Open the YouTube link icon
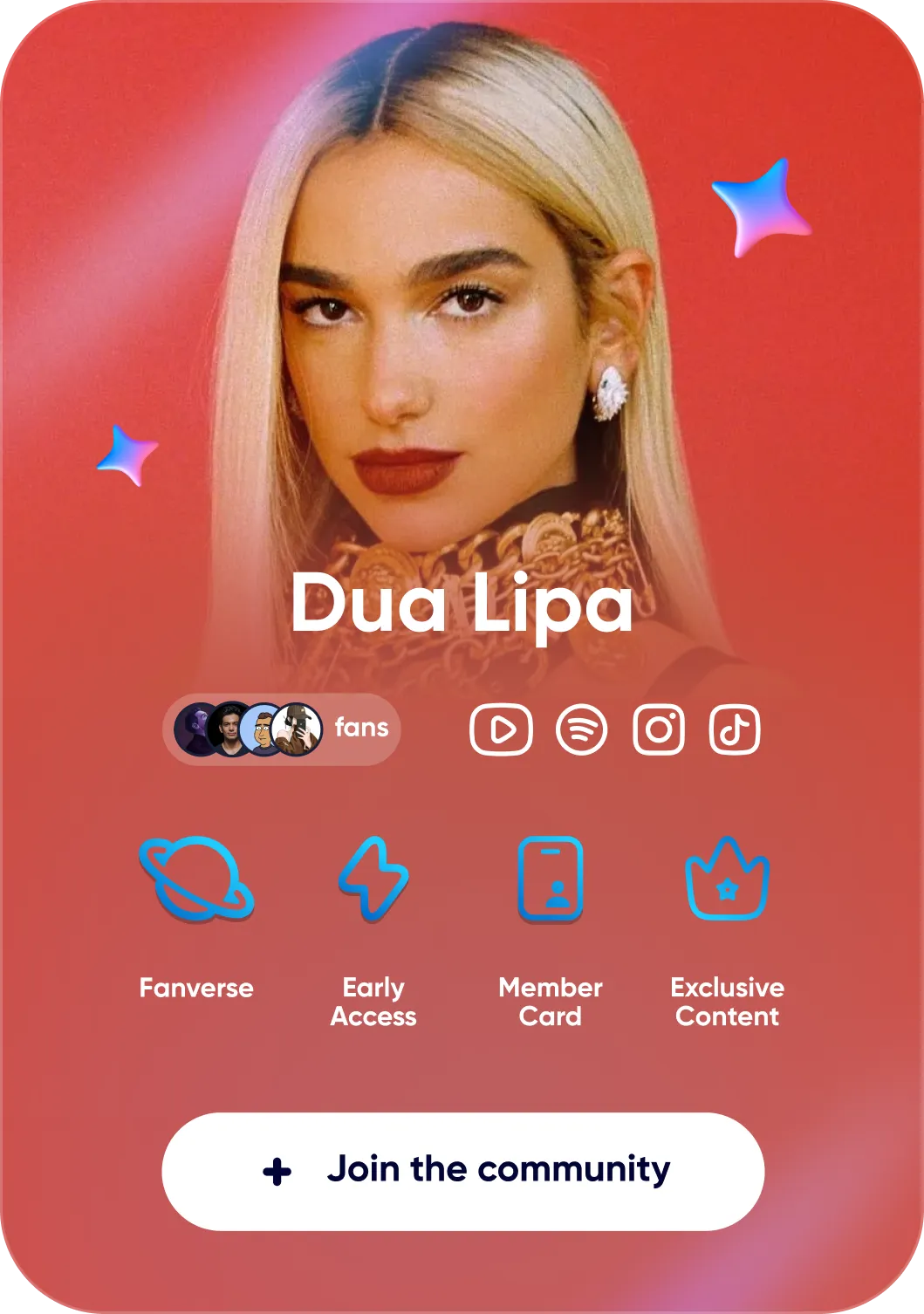Viewport: 924px width, 1314px height. point(501,729)
